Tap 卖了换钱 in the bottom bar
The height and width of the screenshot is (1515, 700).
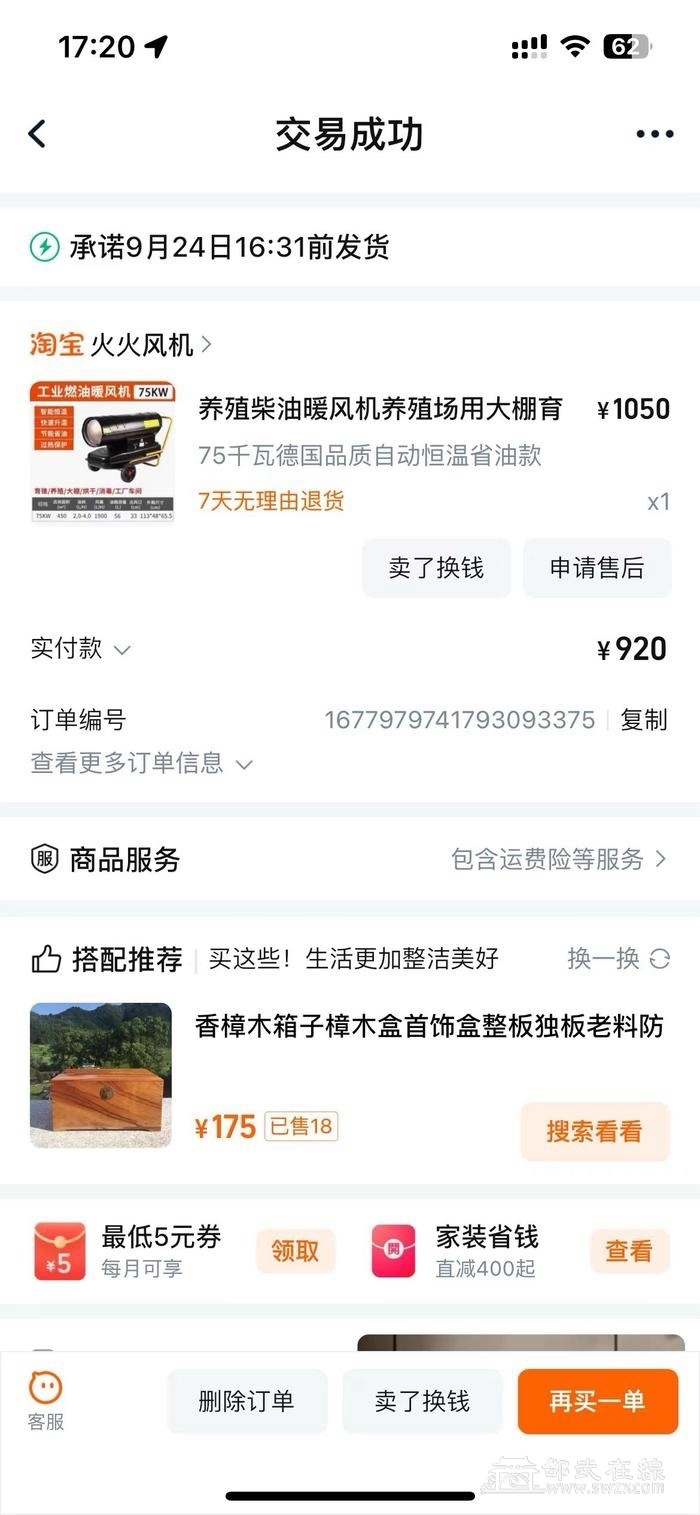[422, 1401]
